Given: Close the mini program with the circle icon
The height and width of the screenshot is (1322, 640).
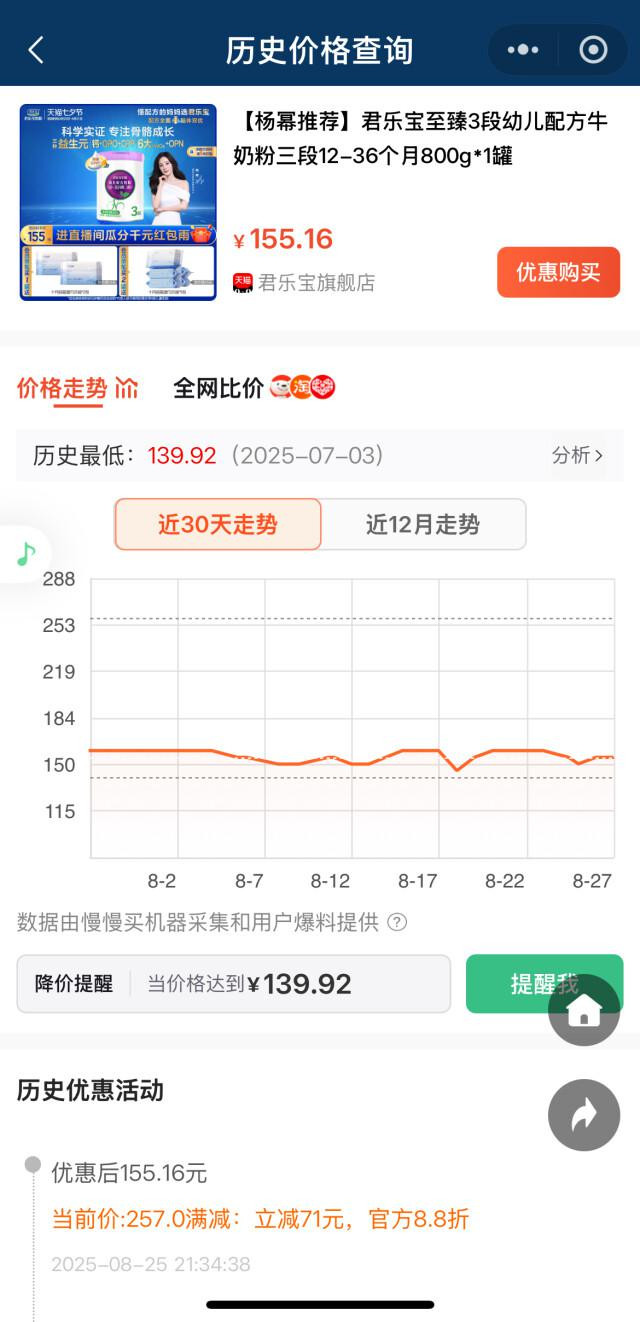Looking at the screenshot, I should click(593, 50).
